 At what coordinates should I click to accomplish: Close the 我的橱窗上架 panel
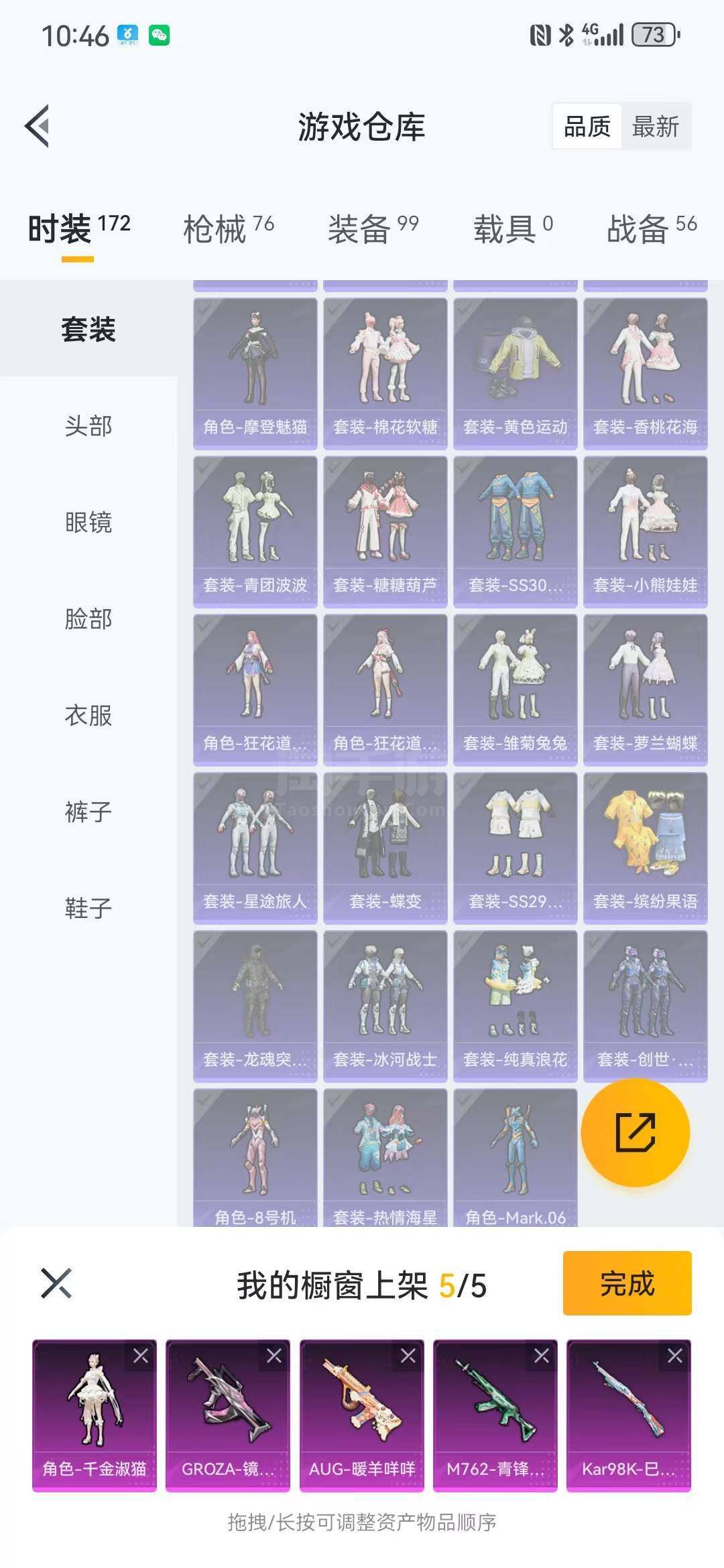tap(56, 1283)
